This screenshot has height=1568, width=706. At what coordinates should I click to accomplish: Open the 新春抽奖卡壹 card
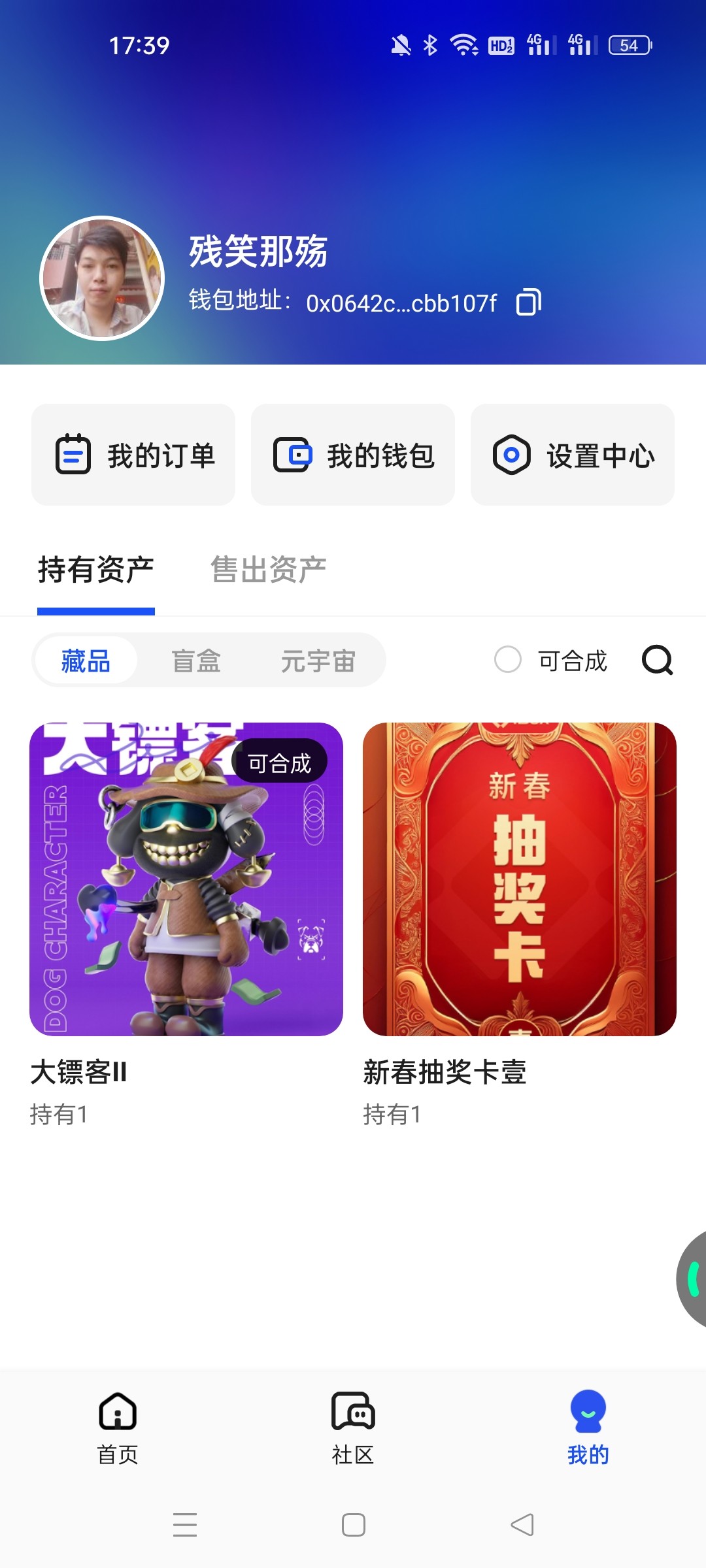pos(520,879)
